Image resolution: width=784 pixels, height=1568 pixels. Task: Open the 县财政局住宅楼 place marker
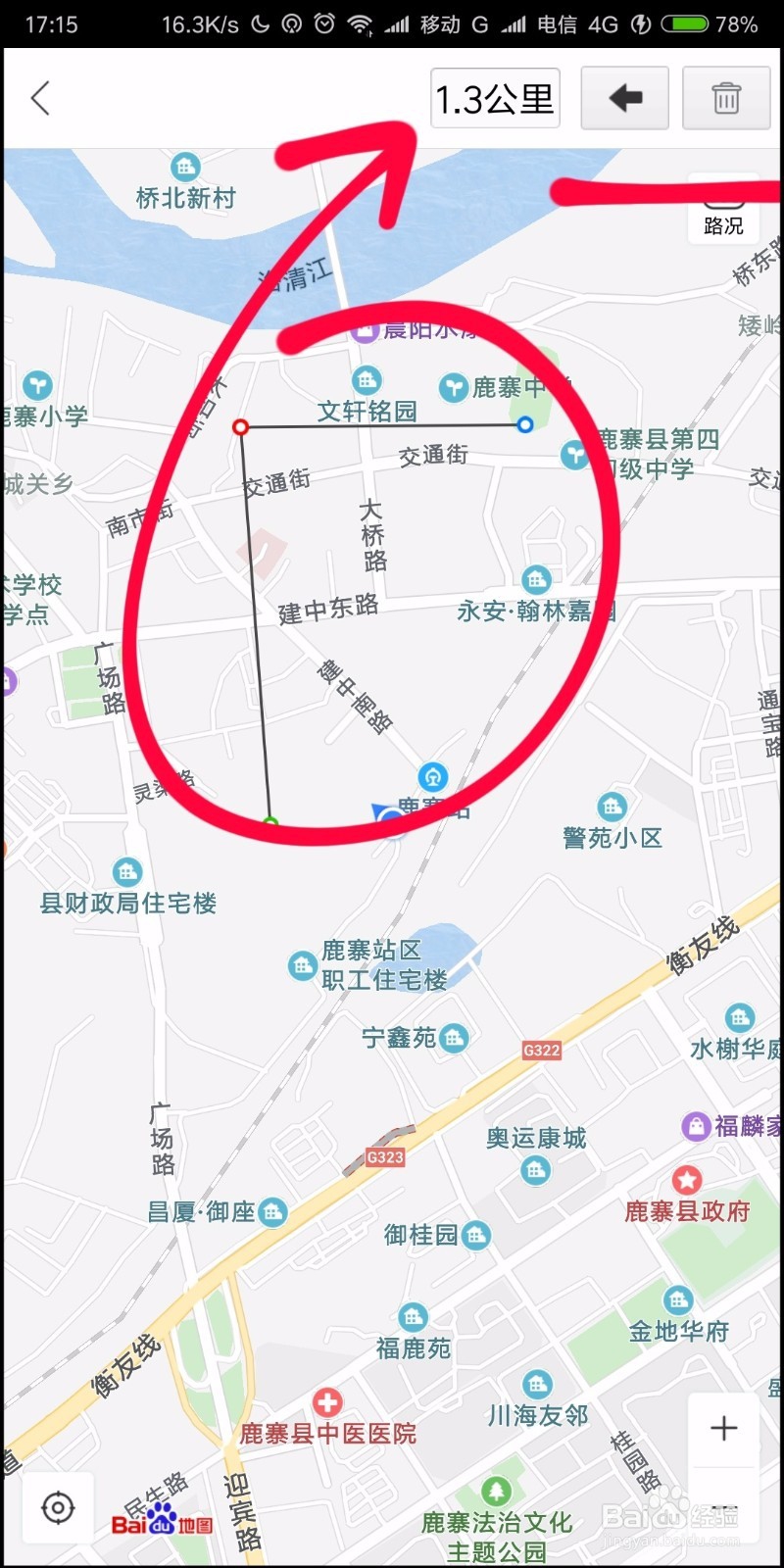(127, 872)
